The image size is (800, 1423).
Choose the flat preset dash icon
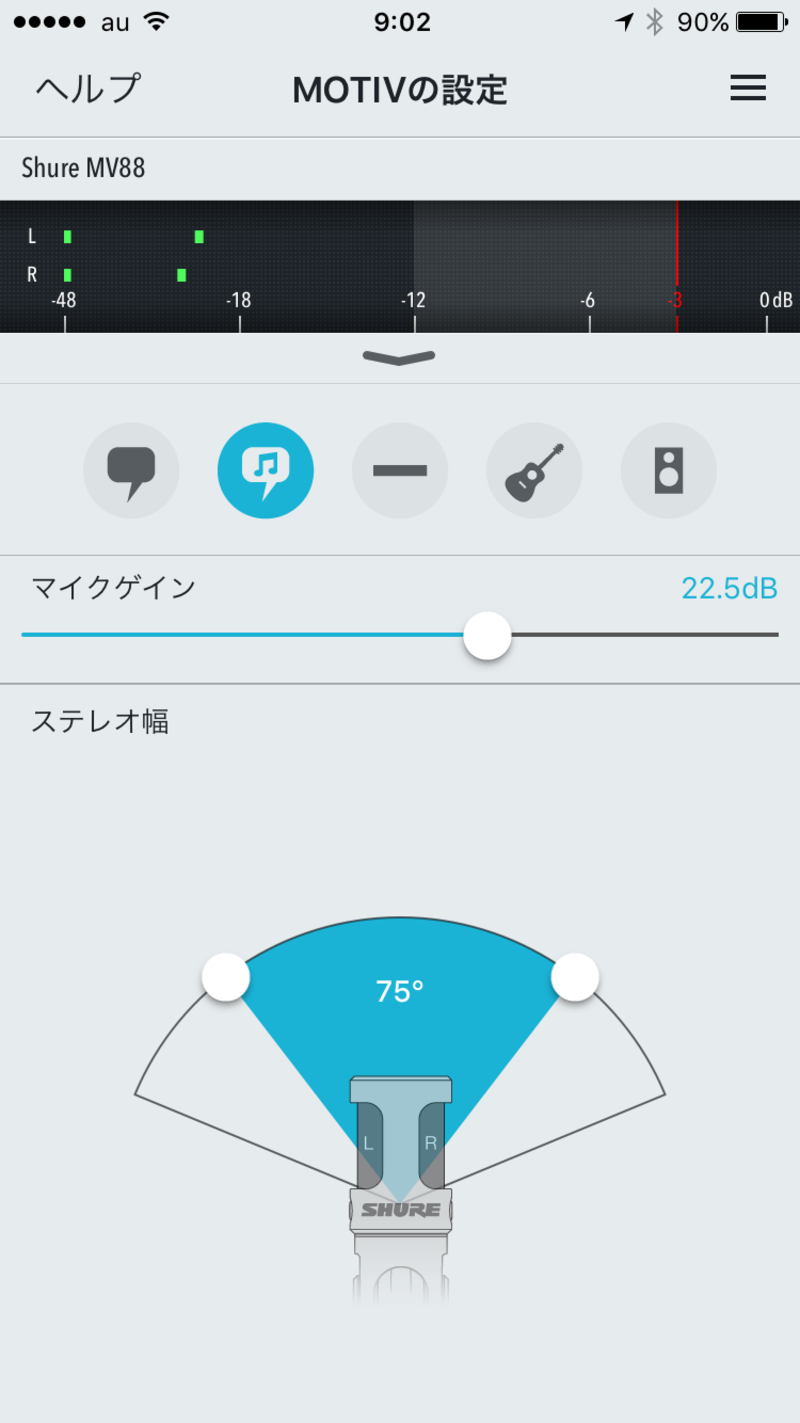(x=400, y=471)
